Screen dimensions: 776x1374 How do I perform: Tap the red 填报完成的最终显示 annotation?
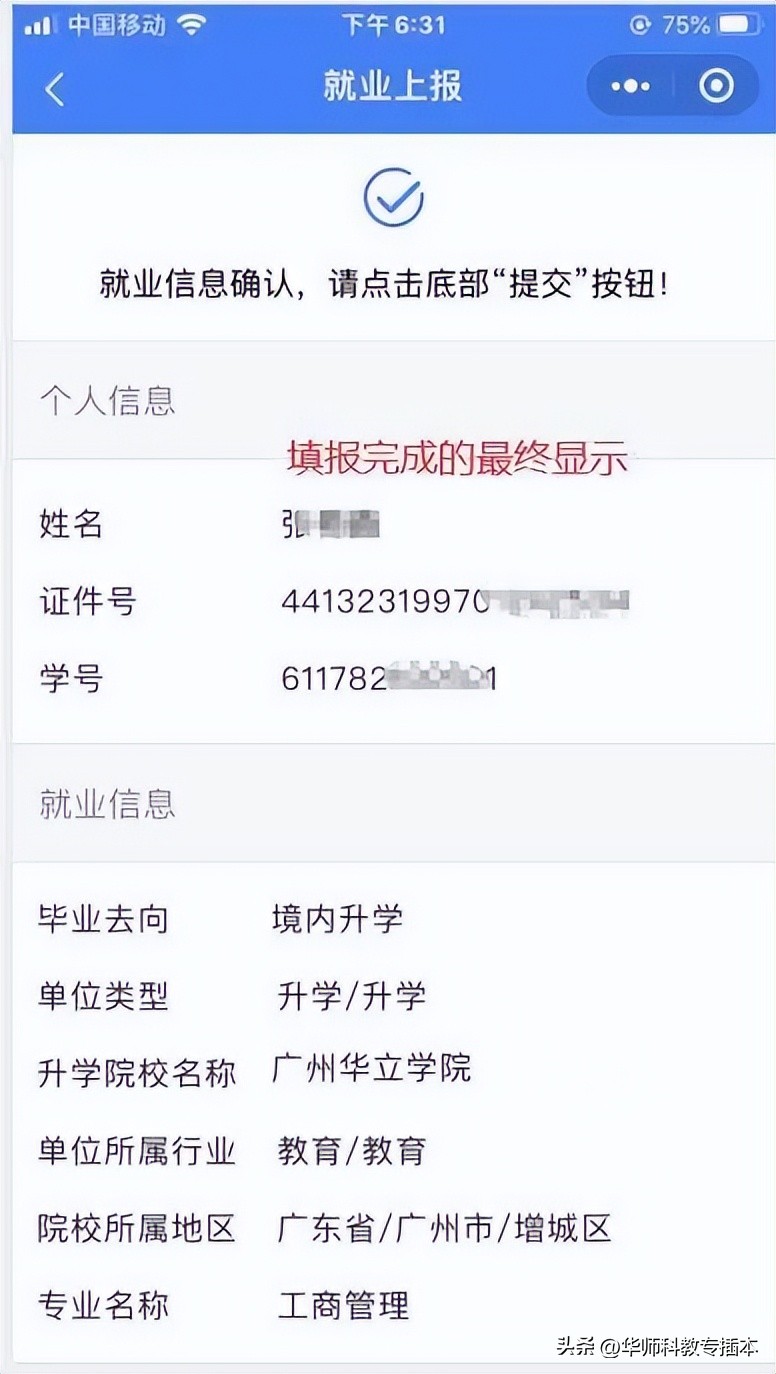(459, 458)
